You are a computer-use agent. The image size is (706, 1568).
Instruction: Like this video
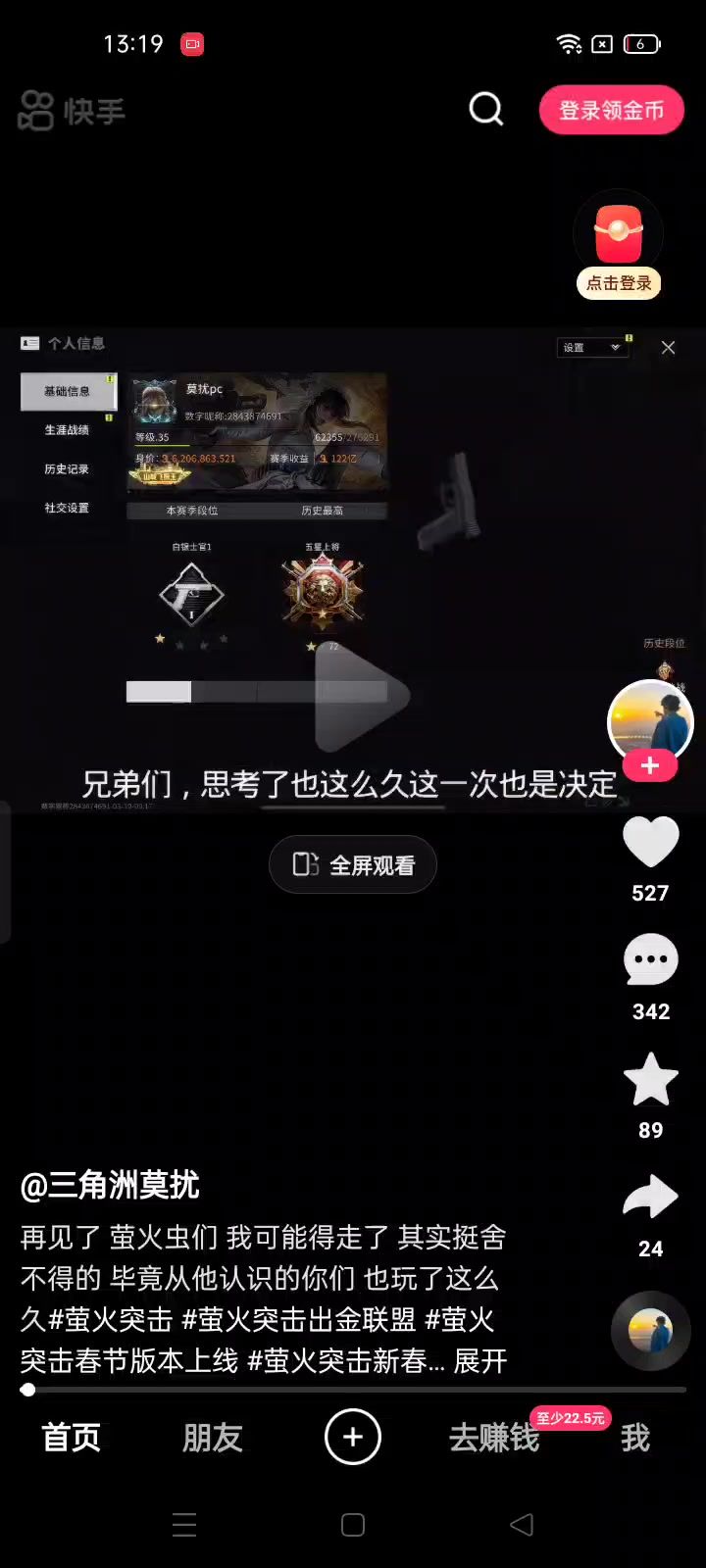click(650, 843)
